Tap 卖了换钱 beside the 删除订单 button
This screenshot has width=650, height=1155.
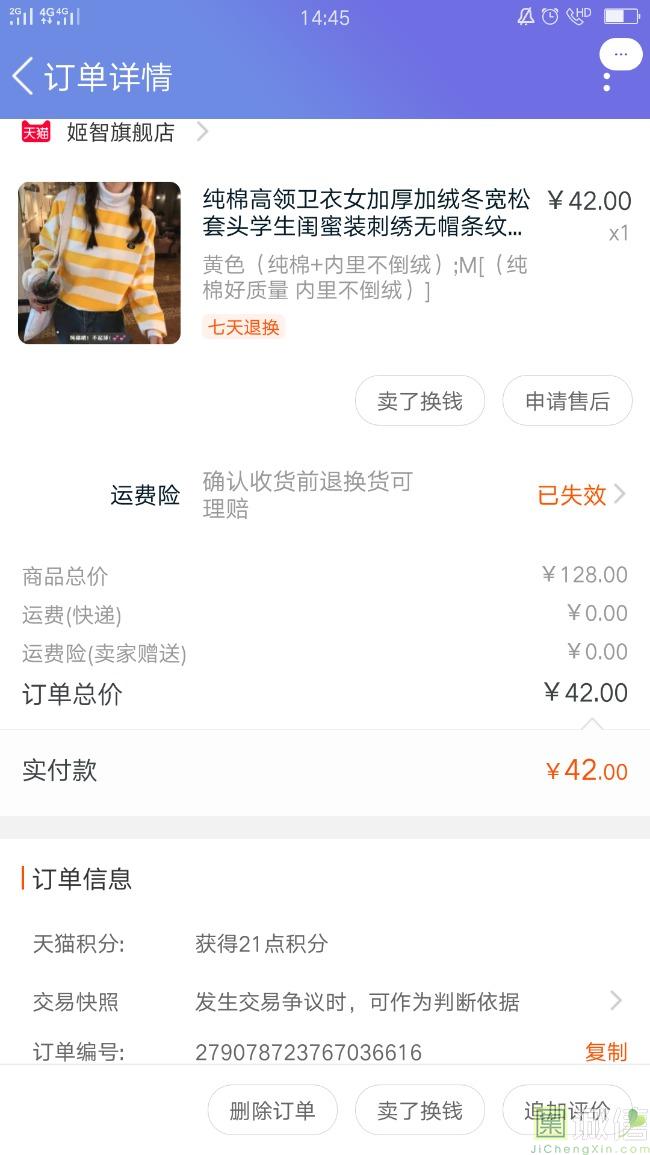tap(420, 1111)
